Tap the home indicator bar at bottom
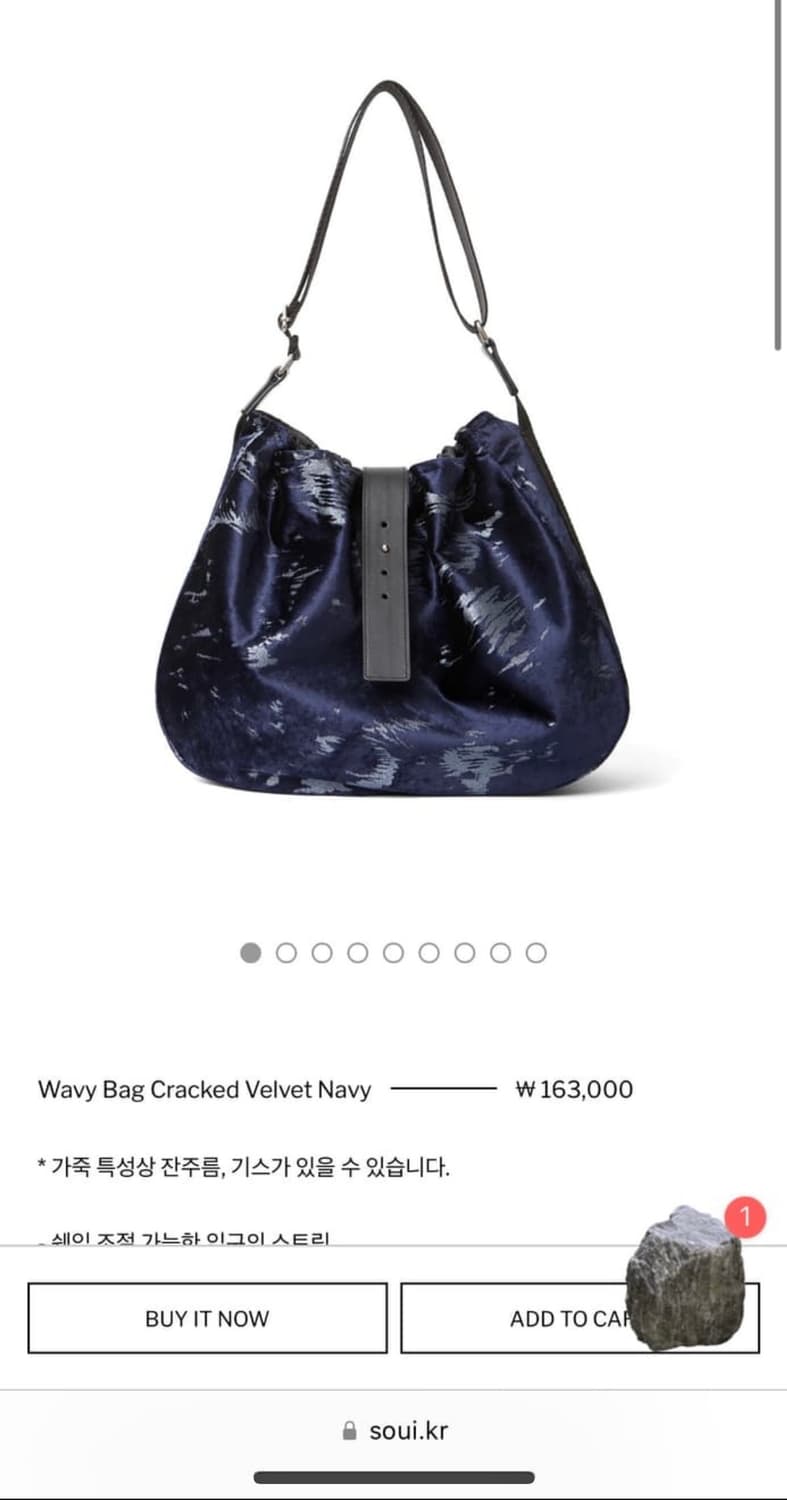The width and height of the screenshot is (787, 1500). 393,1478
